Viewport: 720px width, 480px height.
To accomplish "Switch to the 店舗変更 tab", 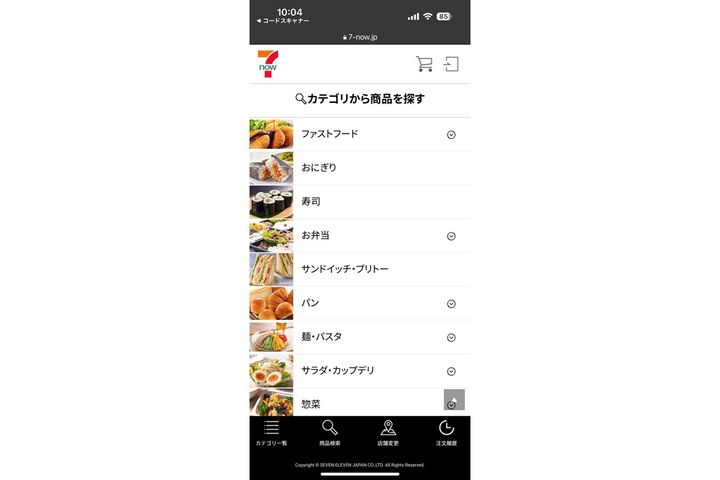I will 388,433.
